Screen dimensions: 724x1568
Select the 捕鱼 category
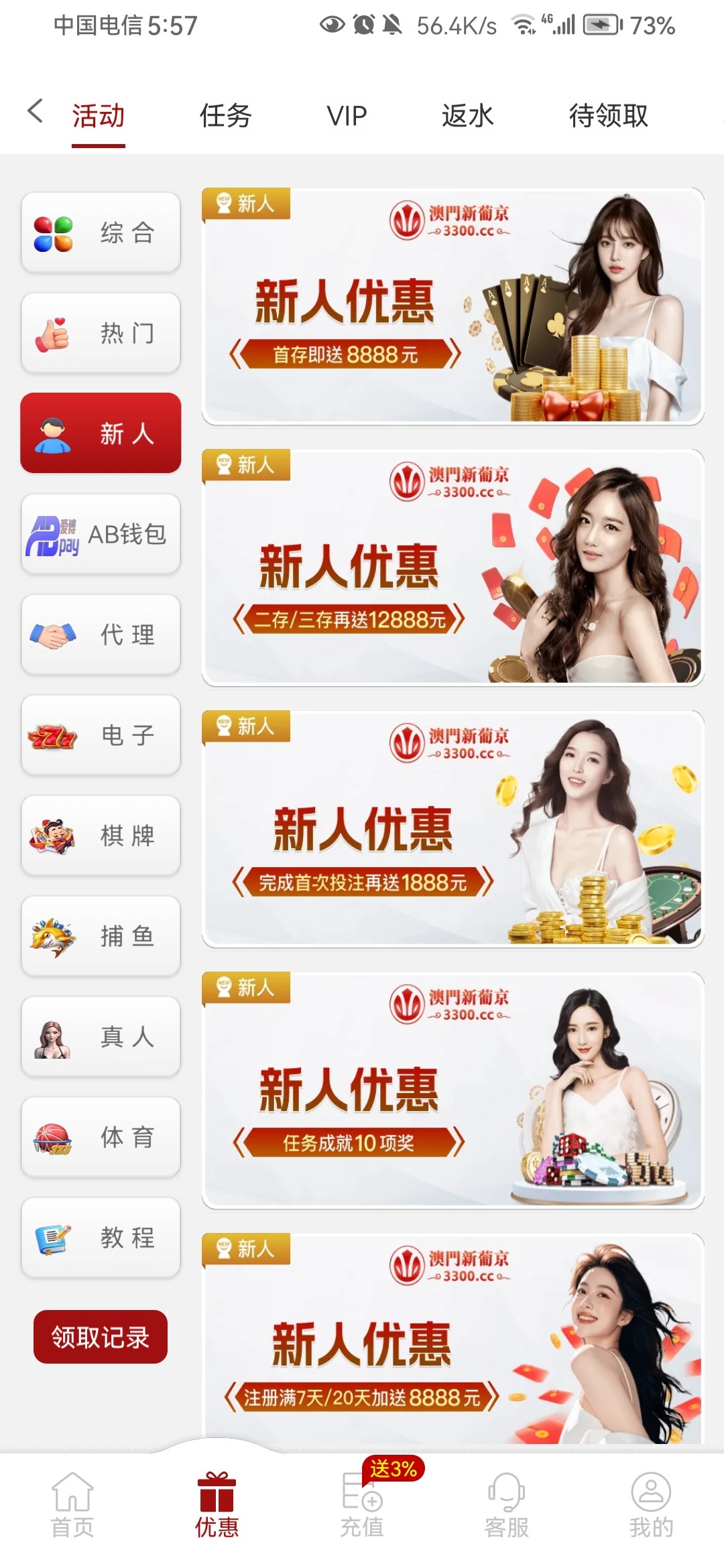[x=101, y=936]
